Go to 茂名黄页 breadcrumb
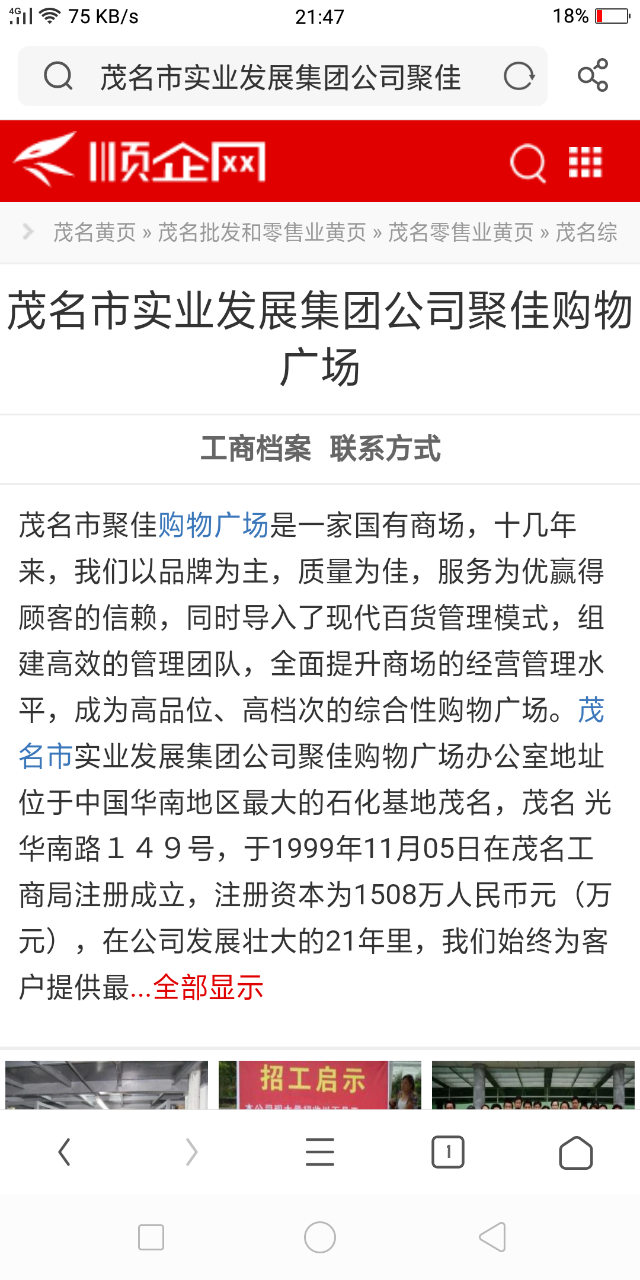Screen dimensions: 640x1280 (94, 233)
